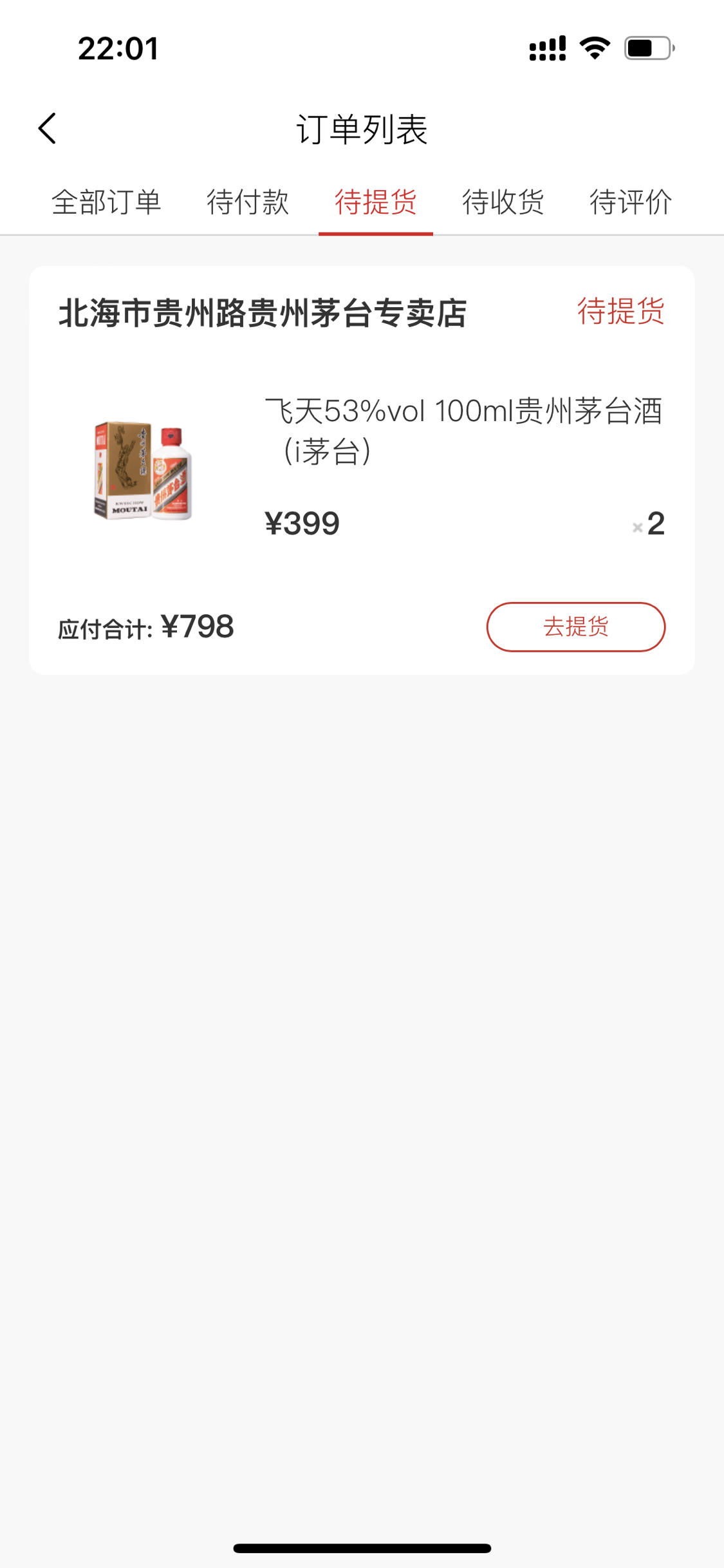
Task: Switch to the 待收货 tab
Action: click(x=503, y=202)
